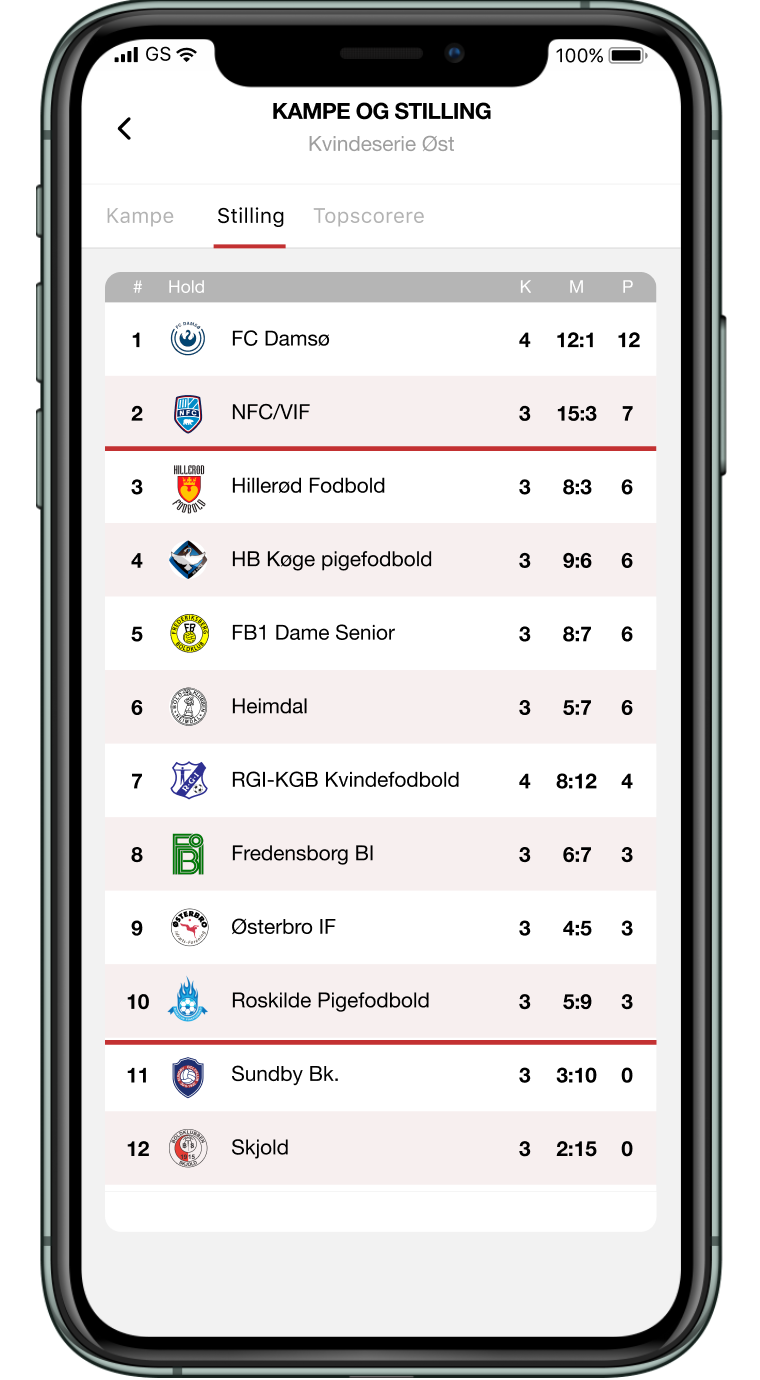Open the Topscorere tab

pos(369,216)
